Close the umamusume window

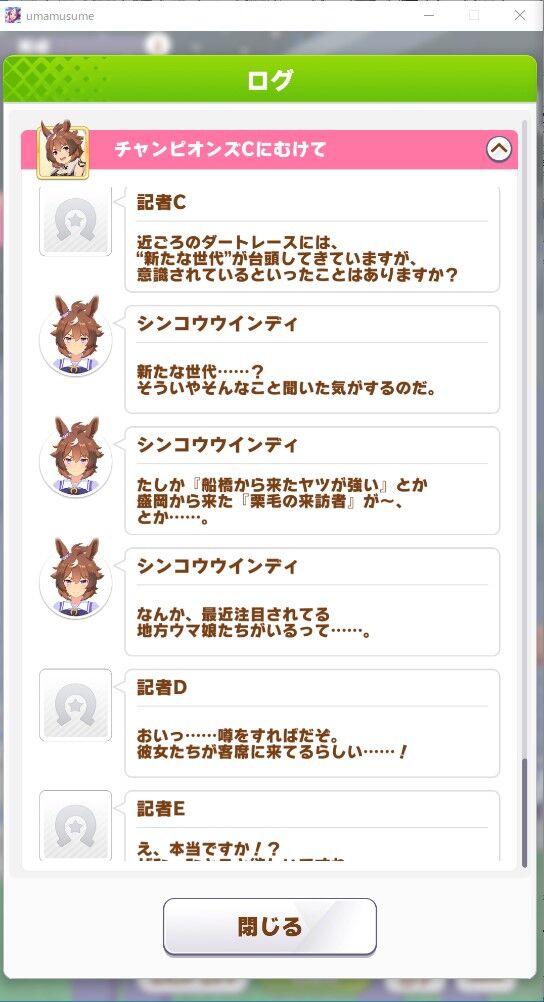pyautogui.click(x=520, y=15)
